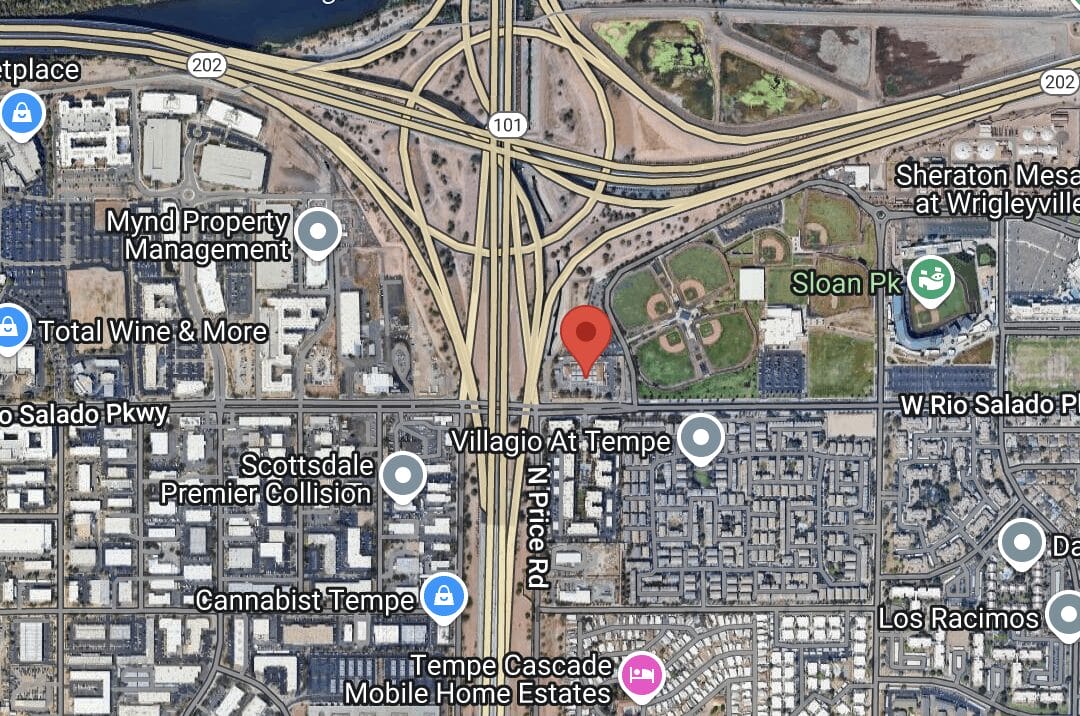1080x716 pixels.
Task: Tap the red dropped location pin
Action: coord(585,335)
